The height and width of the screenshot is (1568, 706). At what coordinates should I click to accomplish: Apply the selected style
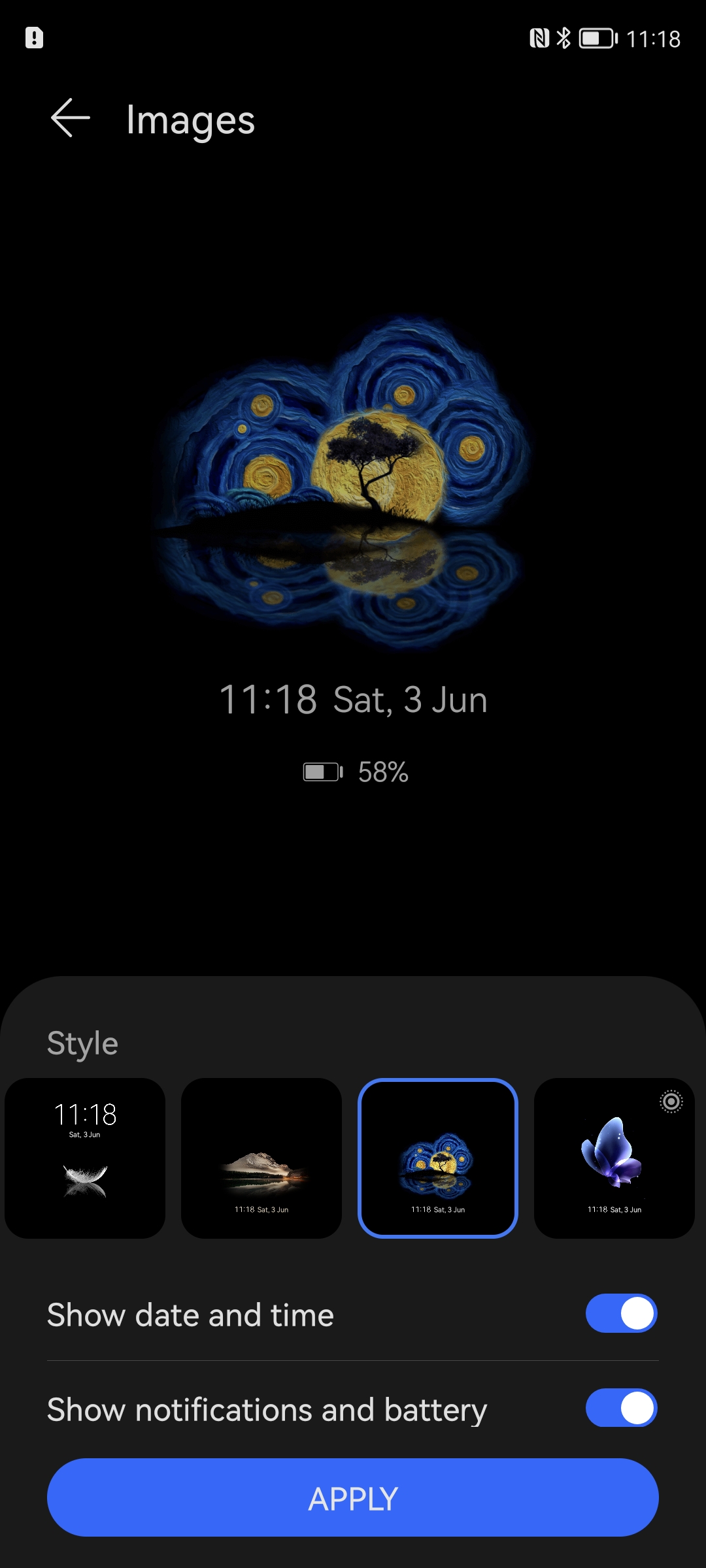(x=353, y=1497)
